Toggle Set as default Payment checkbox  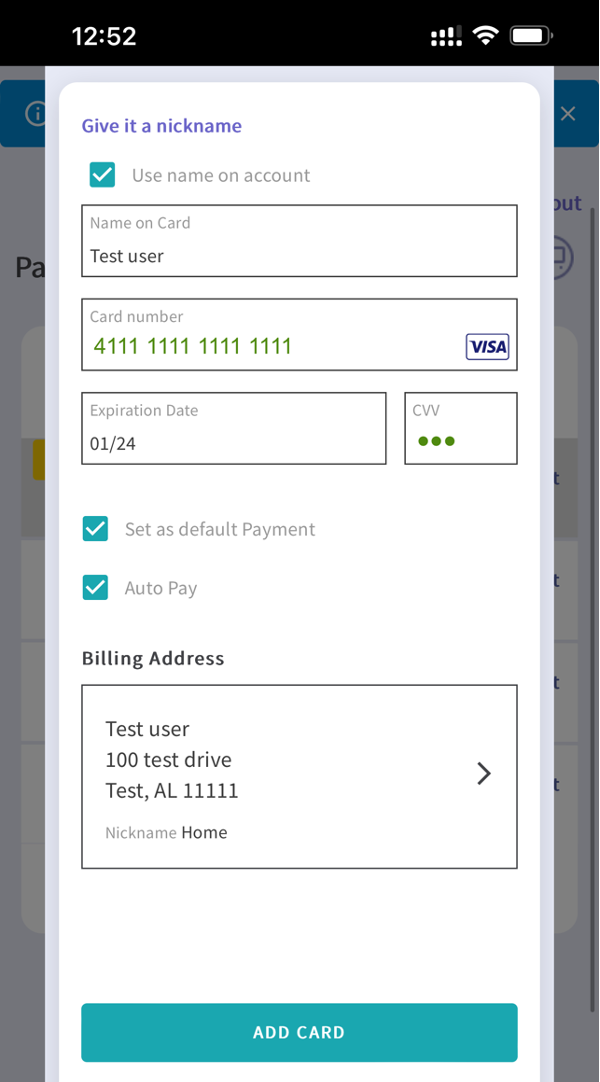pos(96,529)
